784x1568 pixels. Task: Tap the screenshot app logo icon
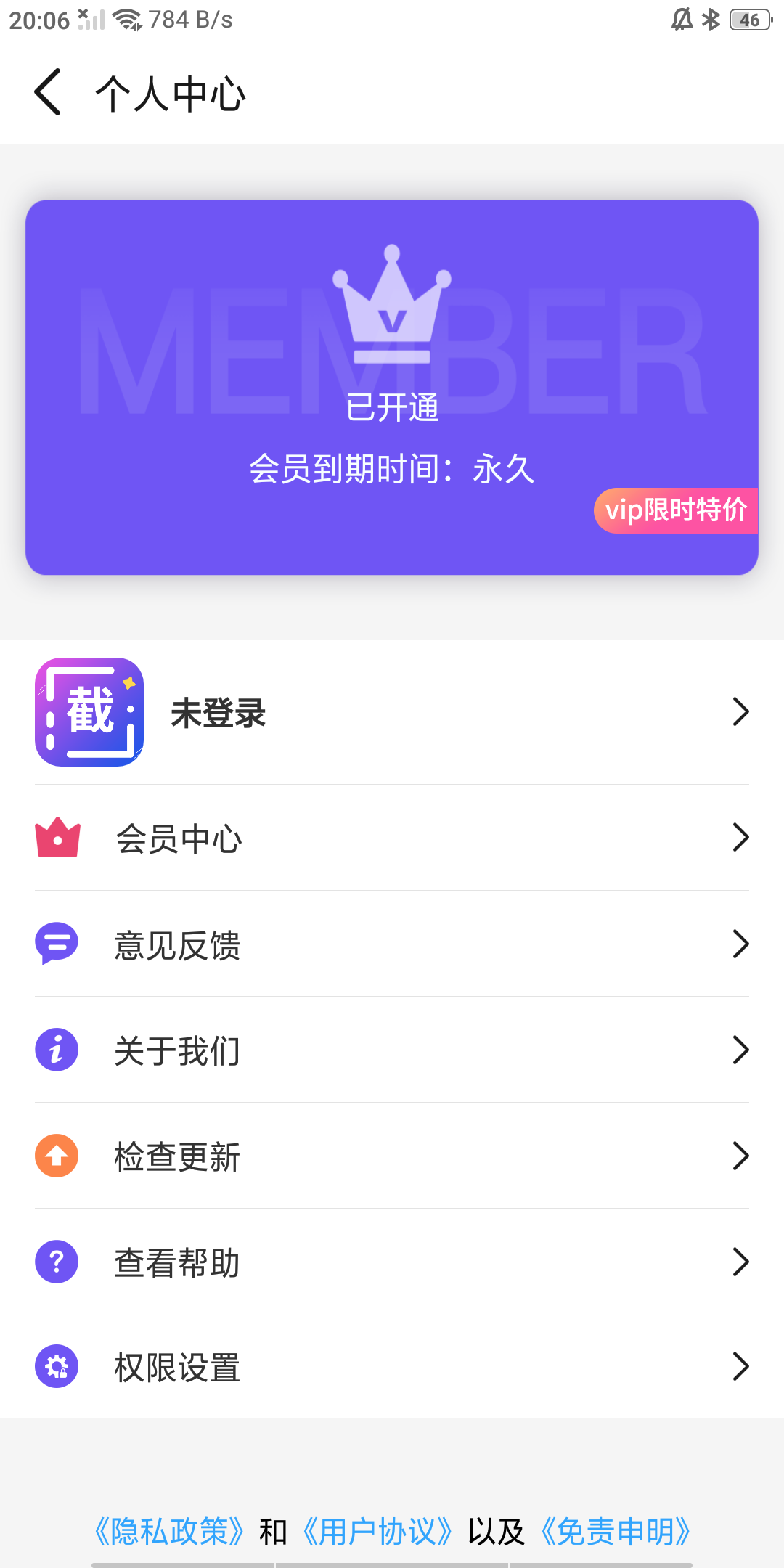(89, 712)
